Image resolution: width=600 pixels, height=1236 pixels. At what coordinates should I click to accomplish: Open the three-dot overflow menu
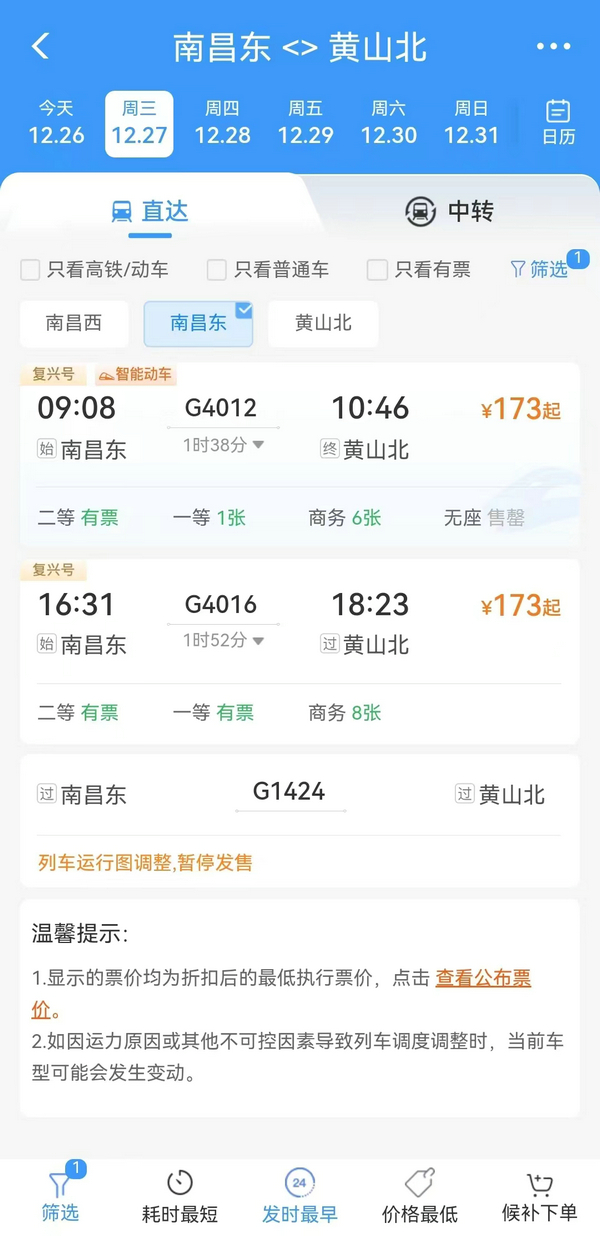pos(553,46)
